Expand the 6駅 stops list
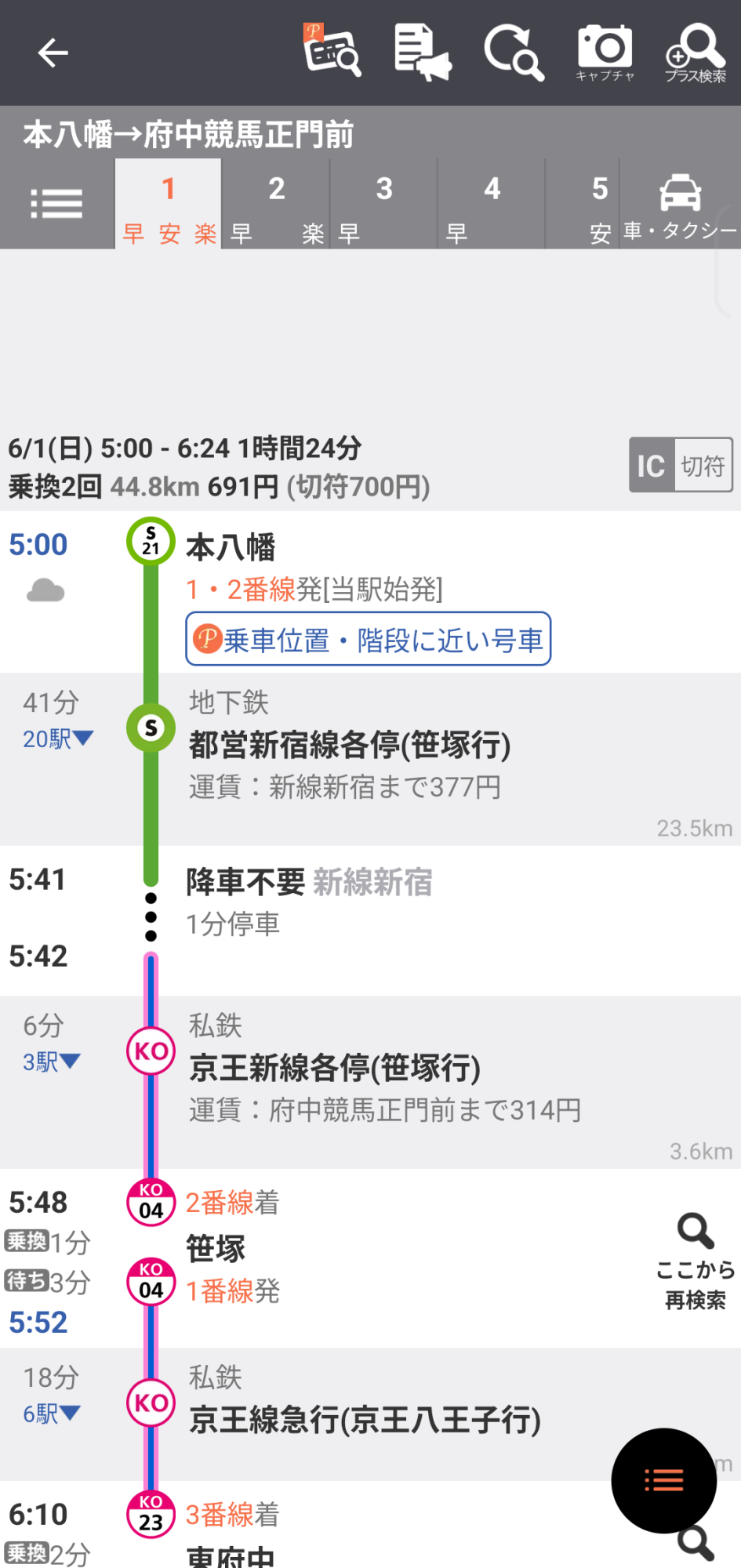741x1568 pixels. [x=52, y=1414]
